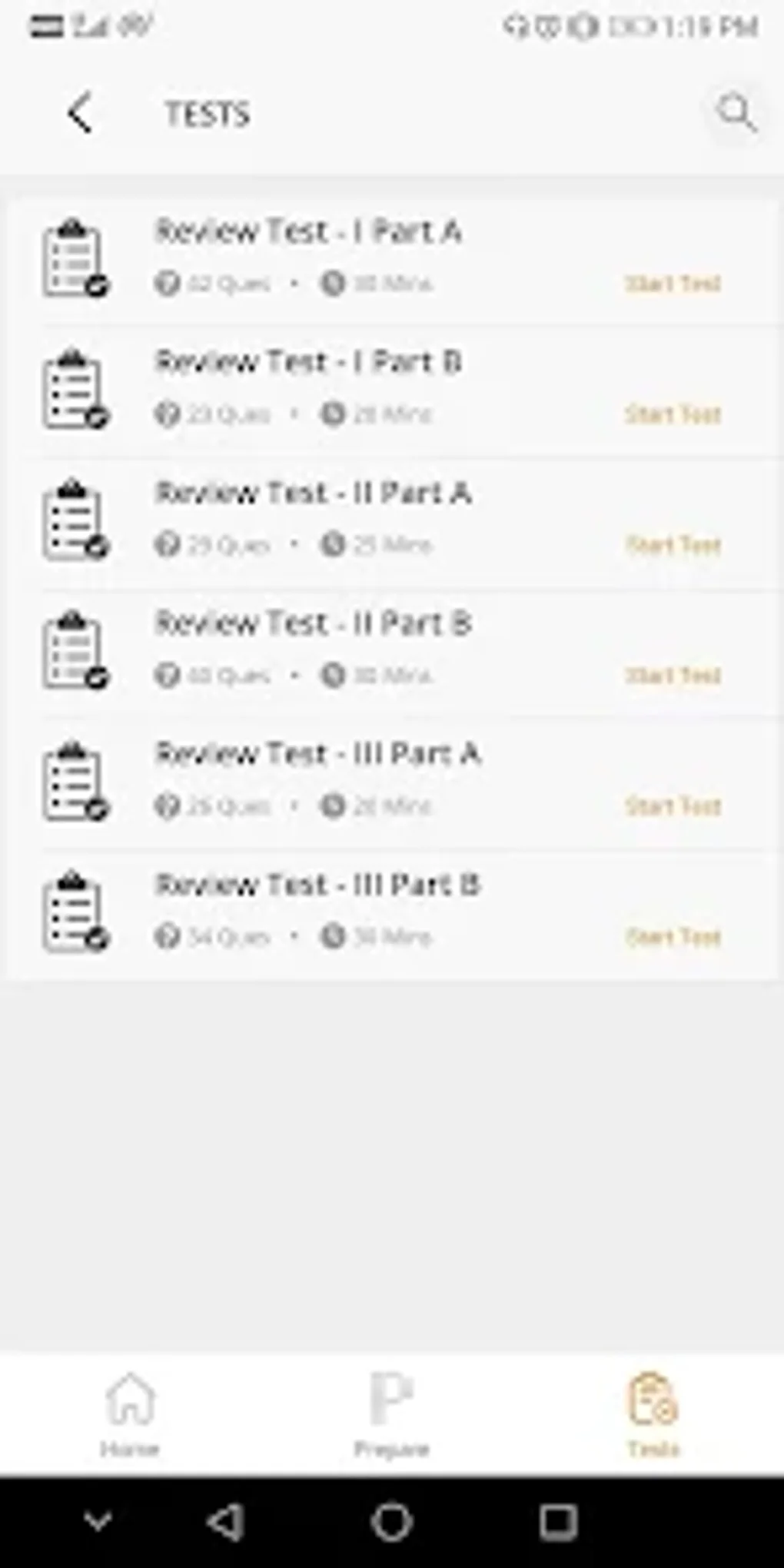Open the search icon in the app bar
The height and width of the screenshot is (1568, 784).
pos(736,113)
